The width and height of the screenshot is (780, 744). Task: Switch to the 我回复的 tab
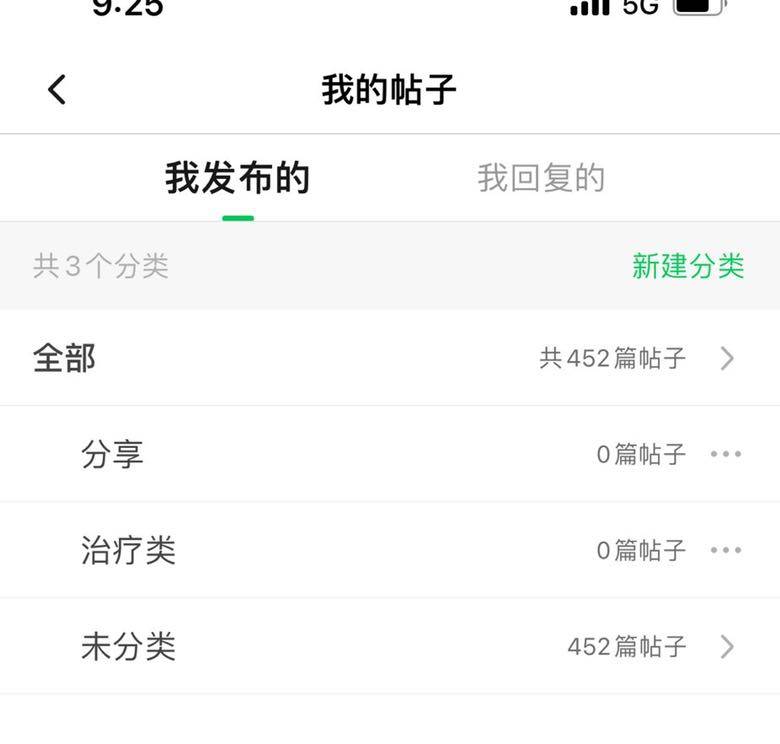point(541,179)
